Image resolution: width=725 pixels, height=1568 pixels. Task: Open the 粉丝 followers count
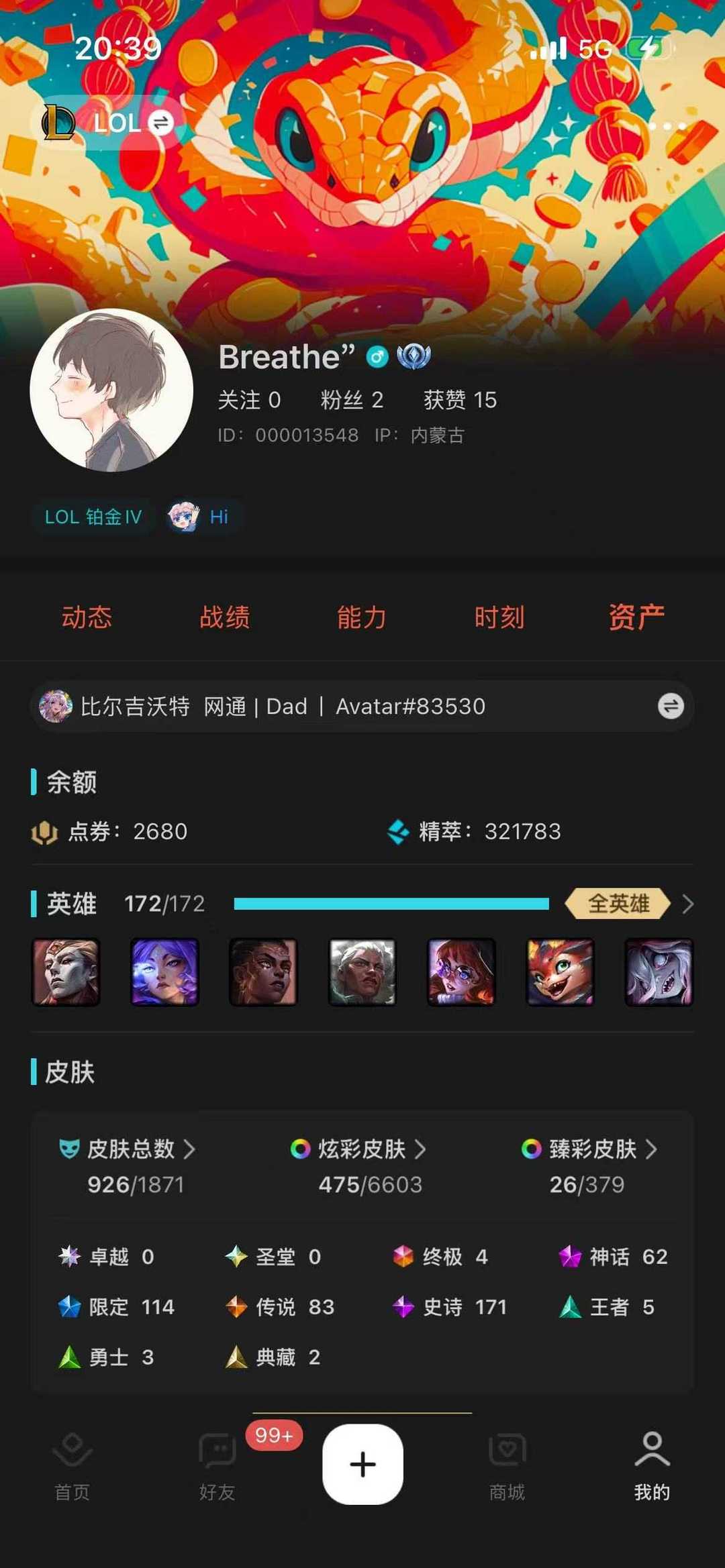(x=351, y=400)
